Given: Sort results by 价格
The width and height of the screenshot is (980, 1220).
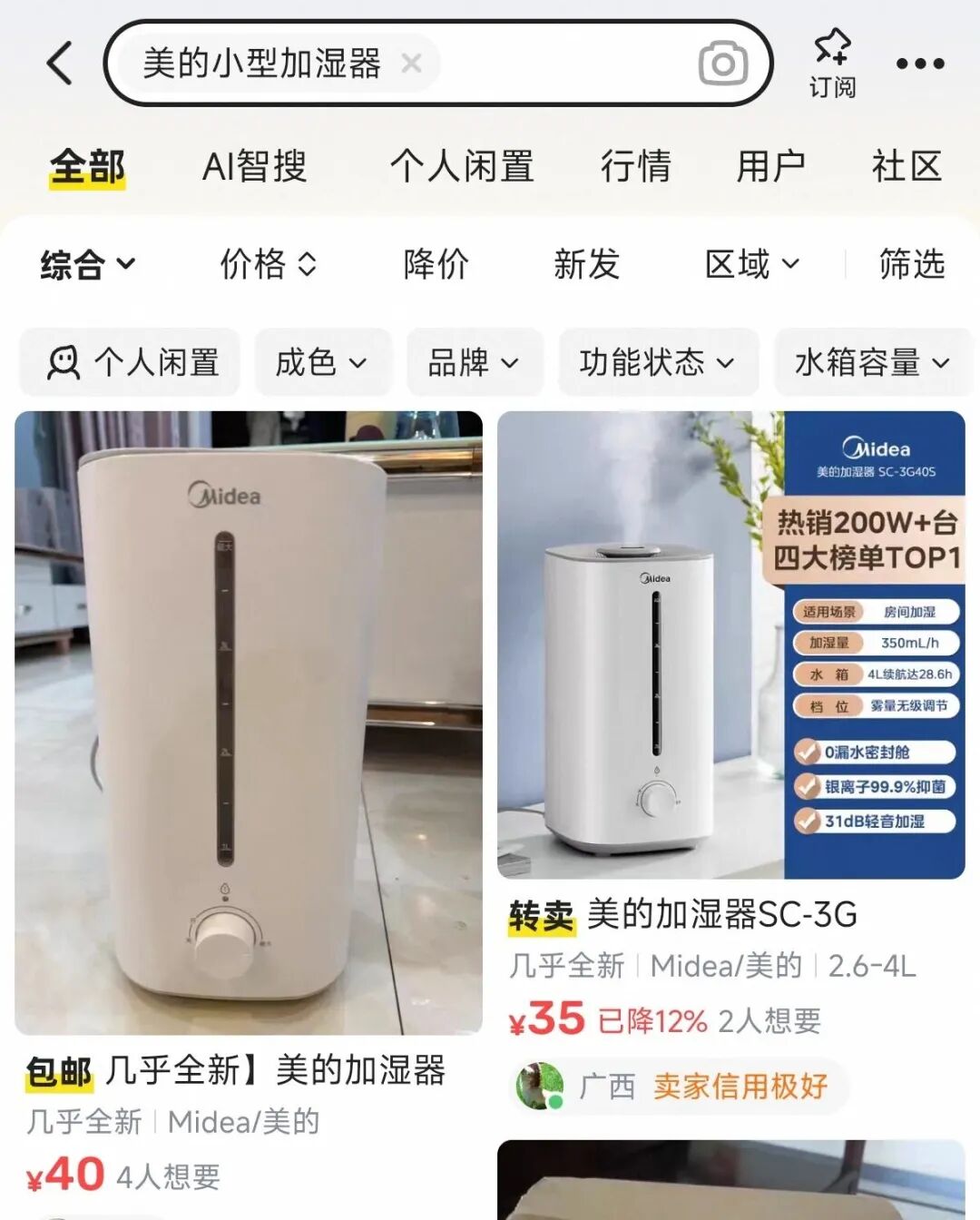Looking at the screenshot, I should 268,265.
